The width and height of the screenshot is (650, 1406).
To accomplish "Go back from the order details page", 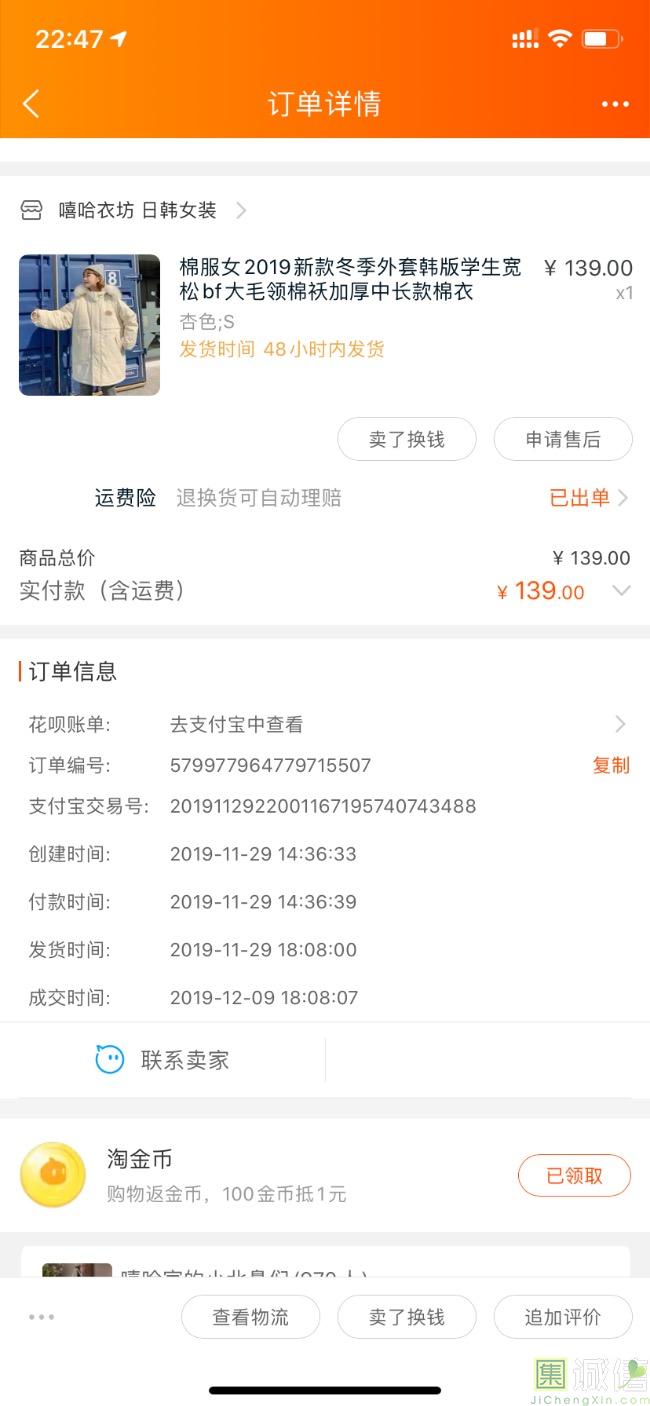I will [x=31, y=103].
